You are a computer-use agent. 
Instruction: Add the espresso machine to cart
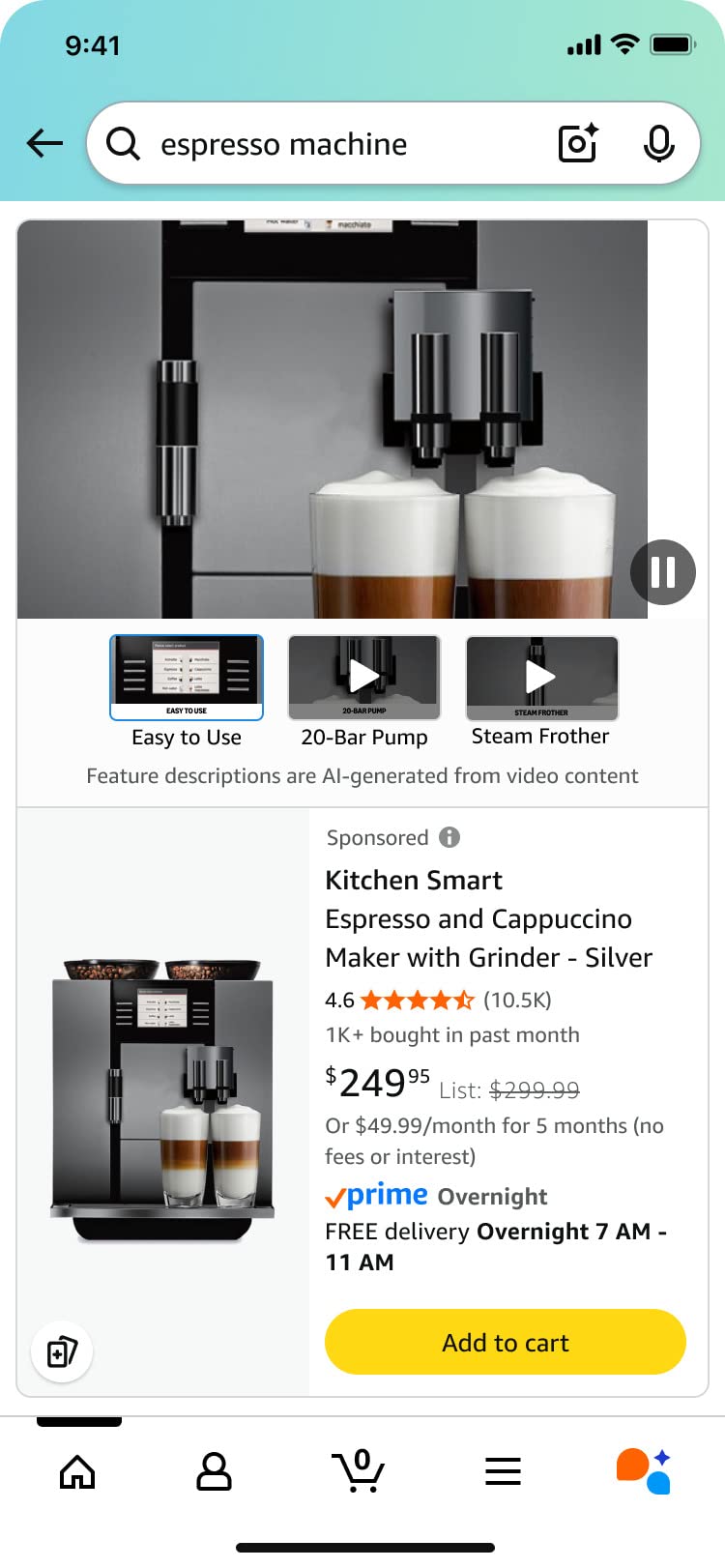click(x=504, y=1342)
